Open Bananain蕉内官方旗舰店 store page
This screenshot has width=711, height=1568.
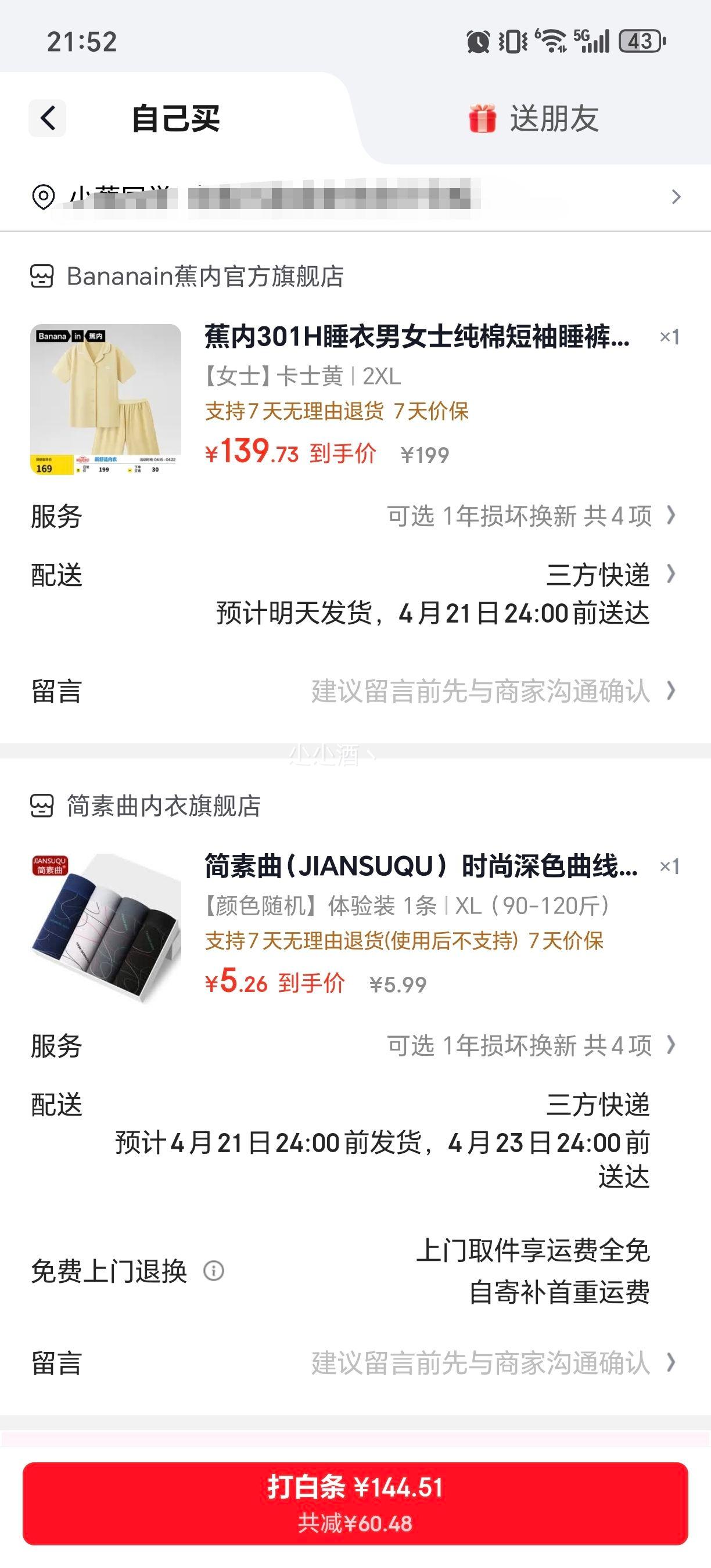click(204, 276)
